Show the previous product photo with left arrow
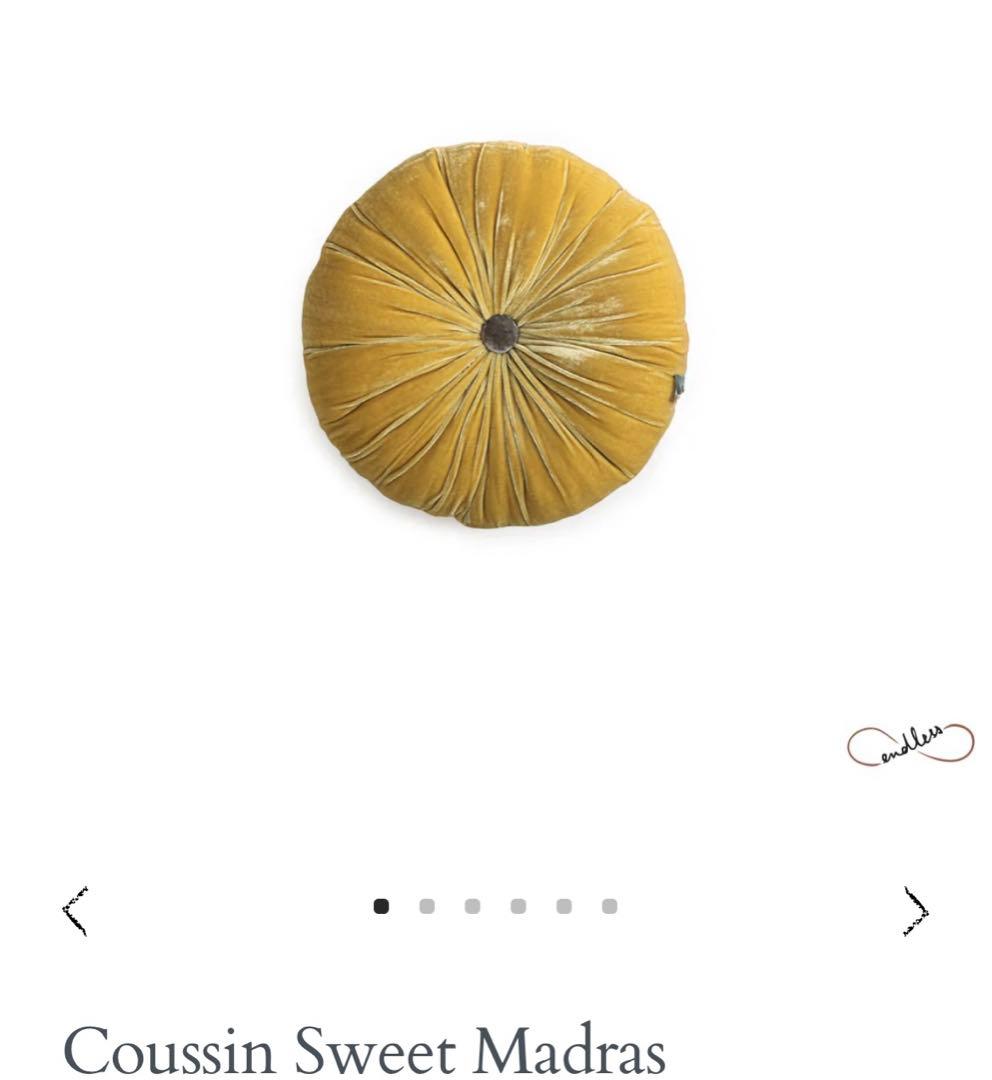Image resolution: width=992 pixels, height=1080 pixels. tap(76, 910)
